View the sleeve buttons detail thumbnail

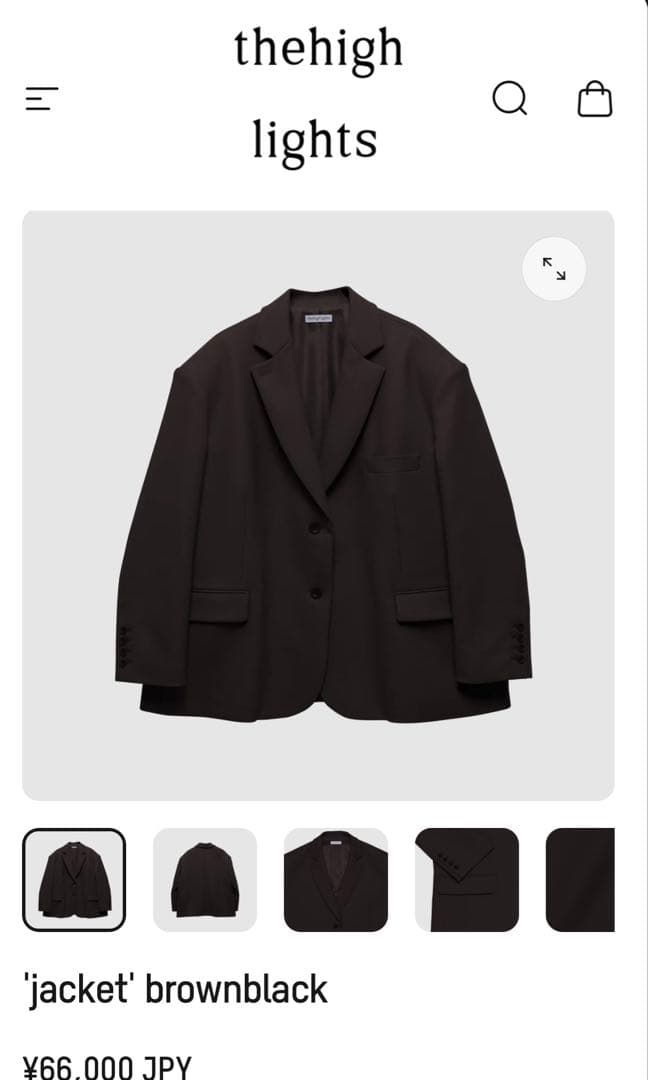point(467,880)
